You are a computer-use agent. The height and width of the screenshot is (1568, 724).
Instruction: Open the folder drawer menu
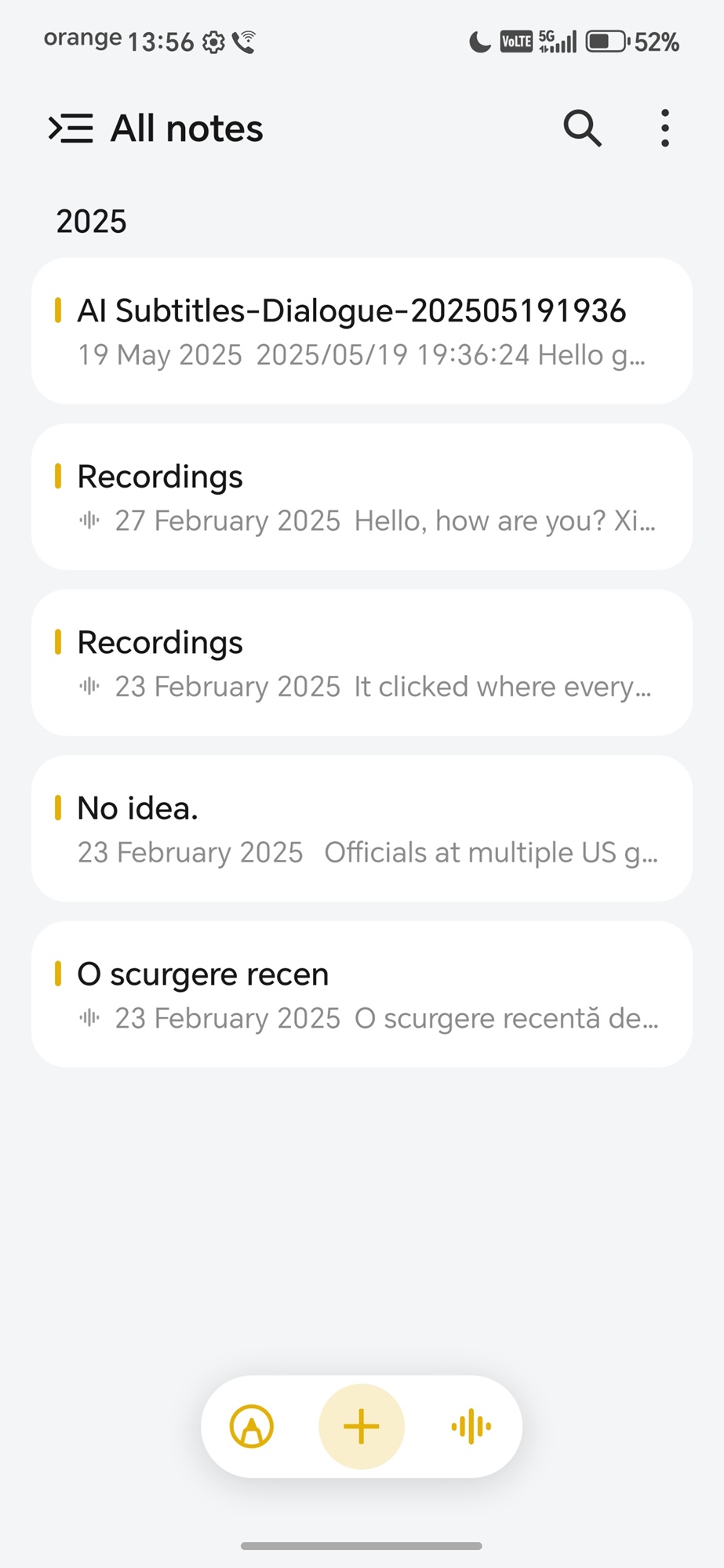[71, 128]
